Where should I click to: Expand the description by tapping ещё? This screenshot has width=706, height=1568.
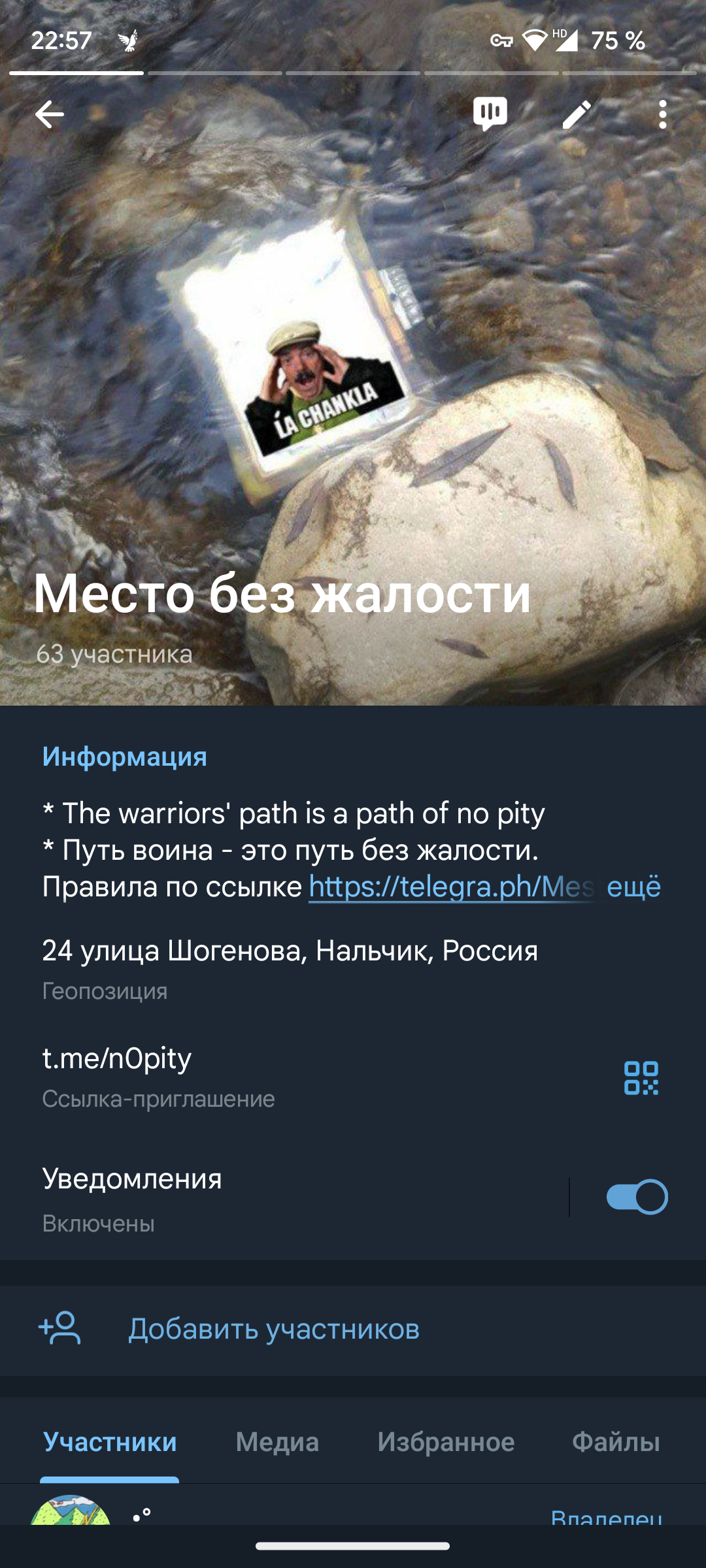633,887
